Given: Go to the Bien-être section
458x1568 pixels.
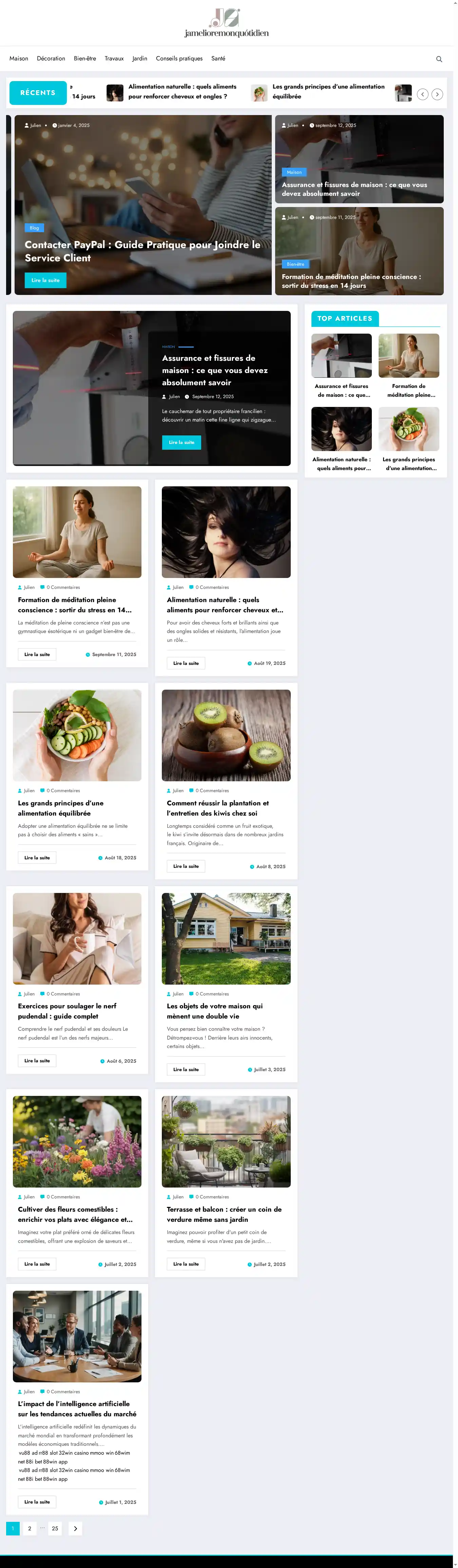Looking at the screenshot, I should point(84,58).
